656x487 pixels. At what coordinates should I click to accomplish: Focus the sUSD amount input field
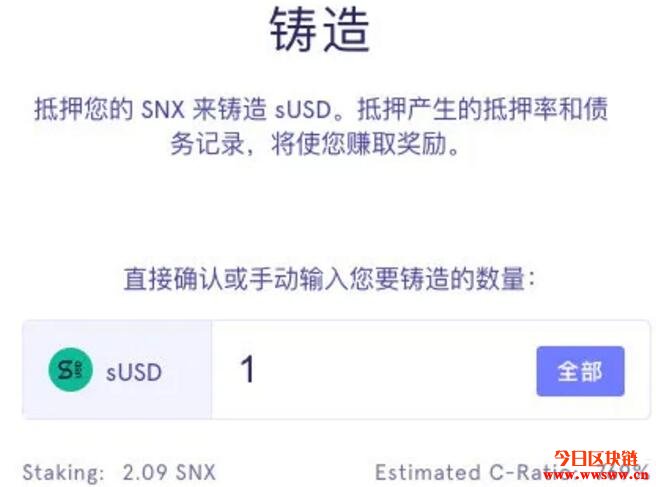[x=370, y=371]
